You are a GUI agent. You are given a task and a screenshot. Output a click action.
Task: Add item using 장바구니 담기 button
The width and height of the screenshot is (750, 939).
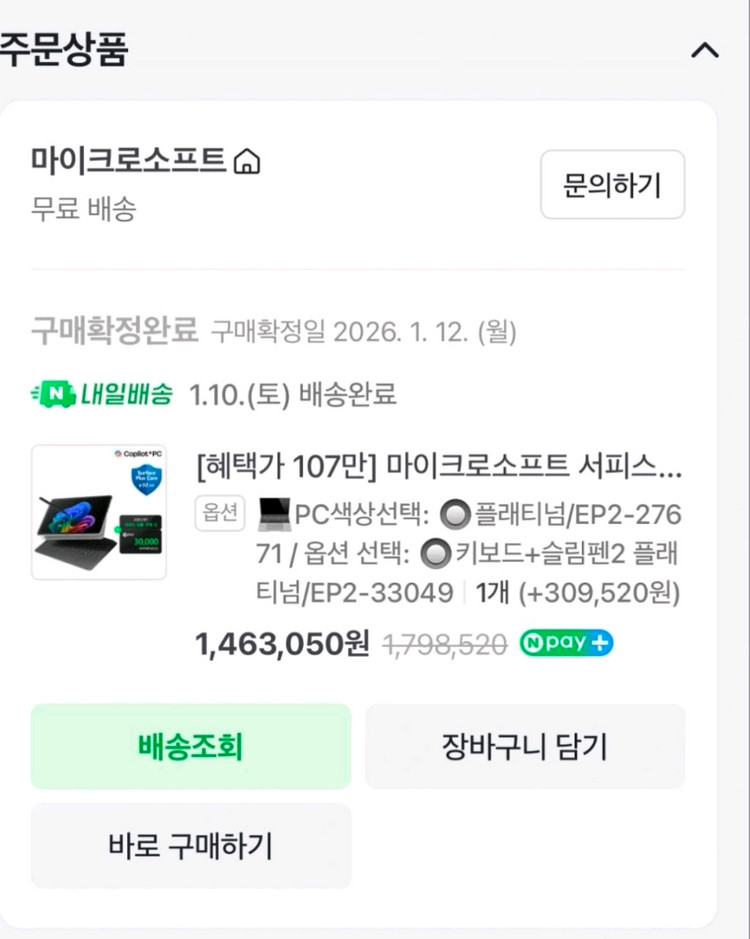[525, 746]
